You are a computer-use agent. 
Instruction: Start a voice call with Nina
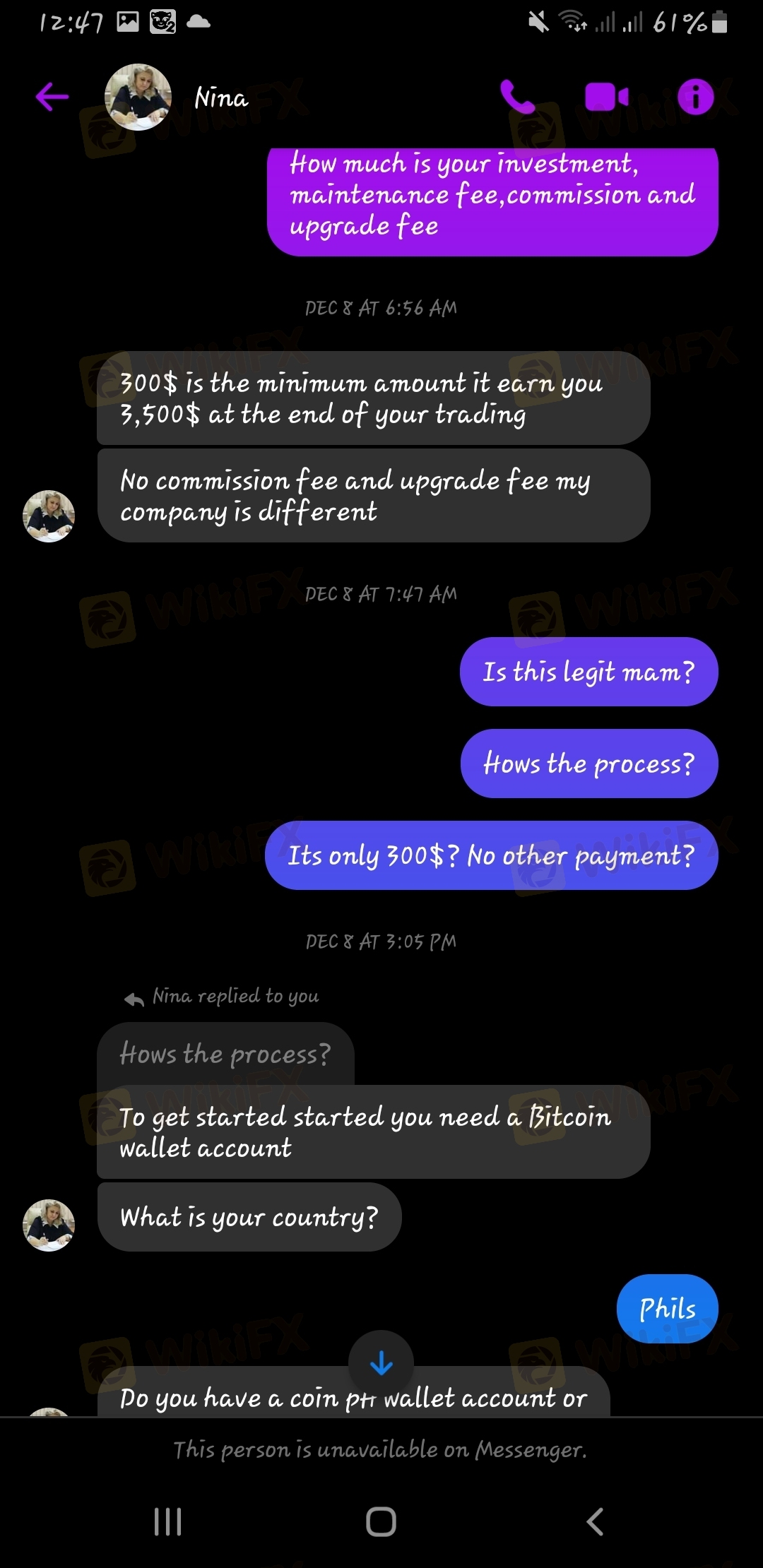tap(518, 97)
